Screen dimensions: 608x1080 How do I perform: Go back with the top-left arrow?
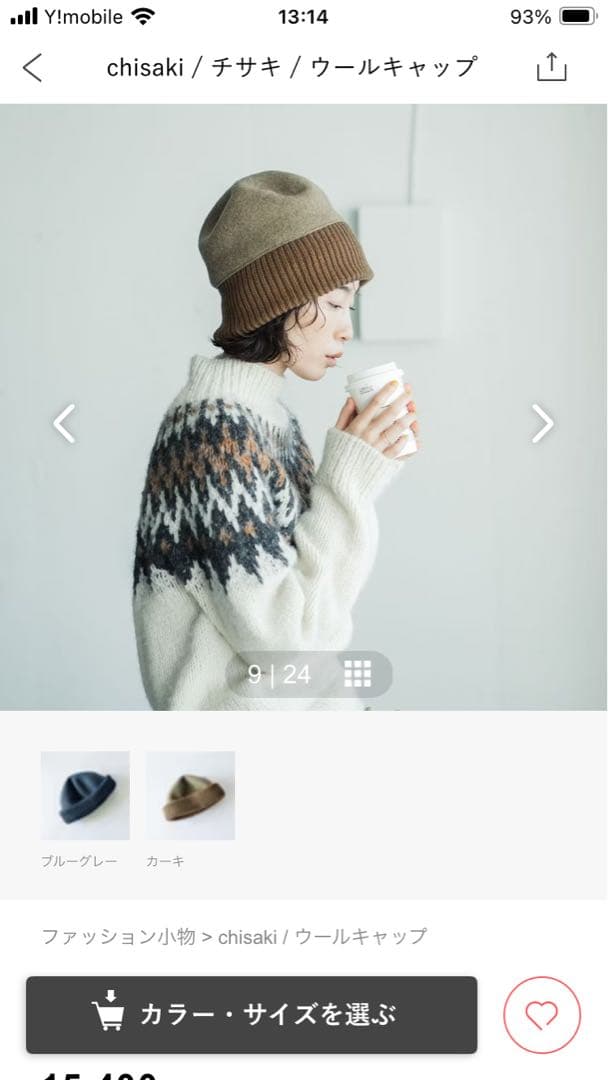33,68
